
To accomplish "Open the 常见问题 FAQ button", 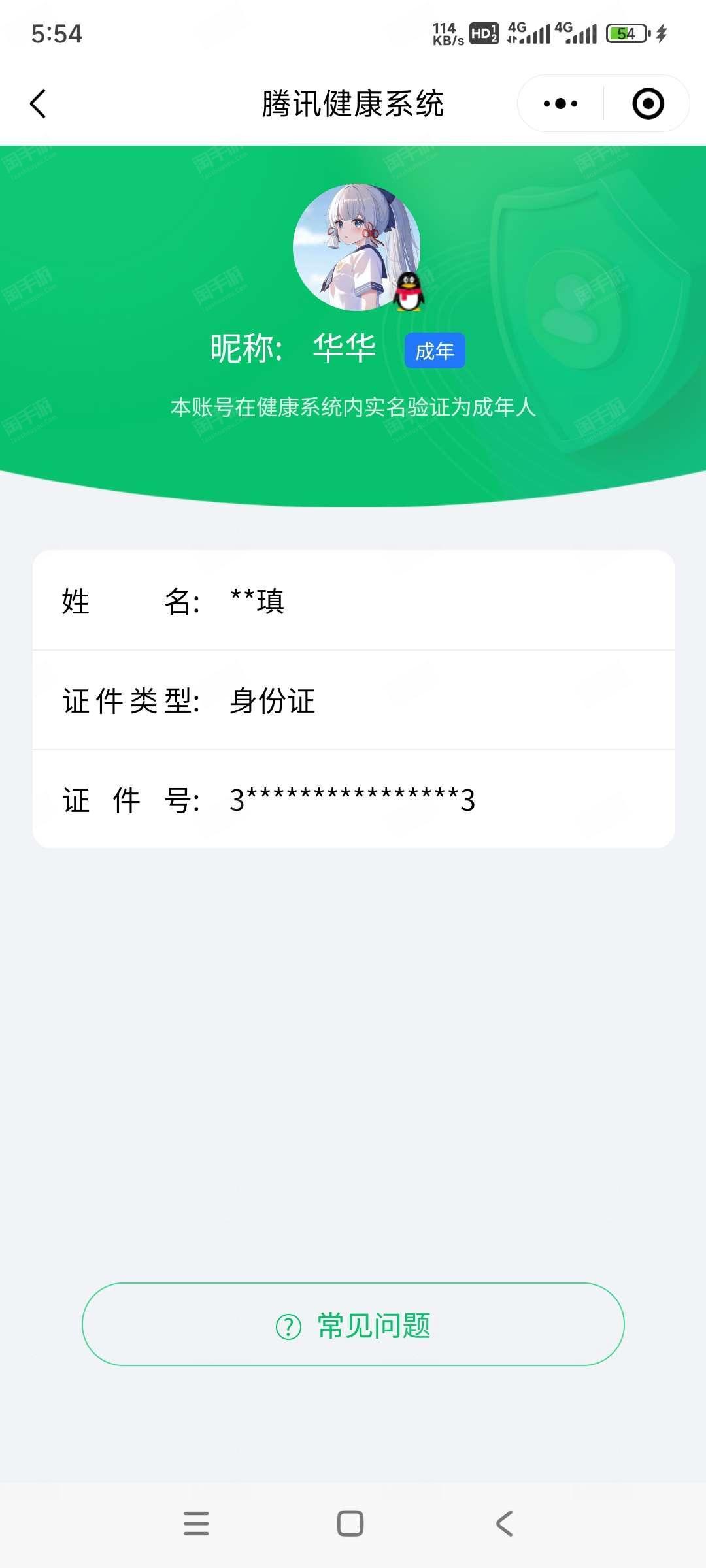I will pyautogui.click(x=353, y=1324).
